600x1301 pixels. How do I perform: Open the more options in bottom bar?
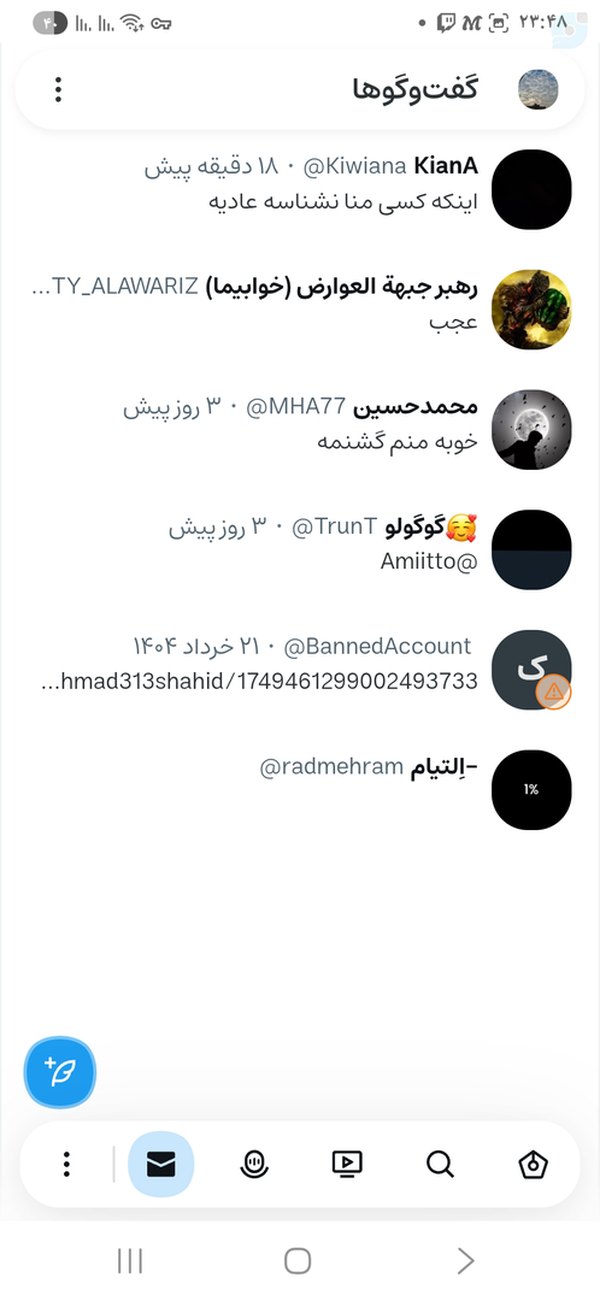[66, 1164]
